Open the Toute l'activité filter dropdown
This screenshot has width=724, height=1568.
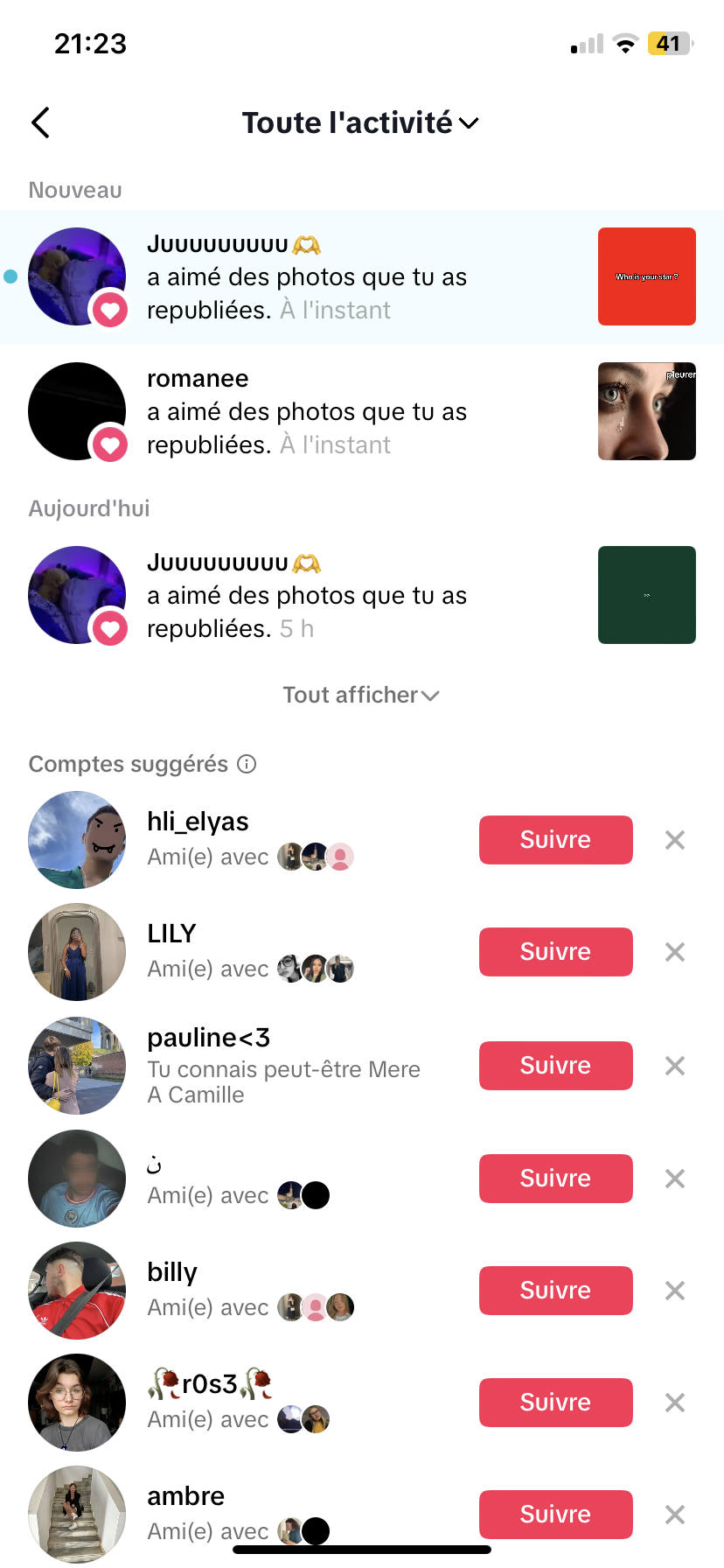360,123
